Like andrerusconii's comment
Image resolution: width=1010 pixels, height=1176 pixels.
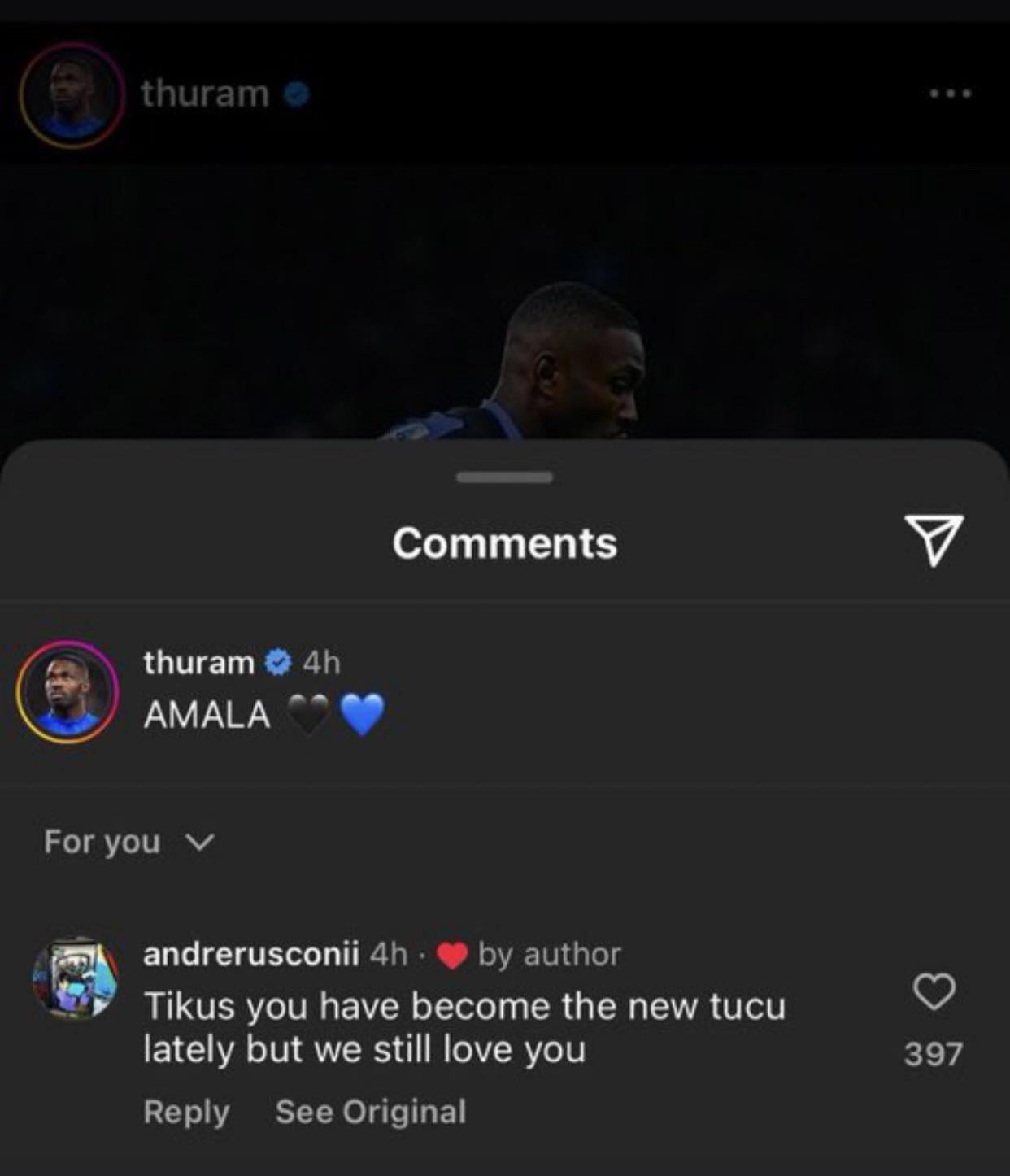933,991
